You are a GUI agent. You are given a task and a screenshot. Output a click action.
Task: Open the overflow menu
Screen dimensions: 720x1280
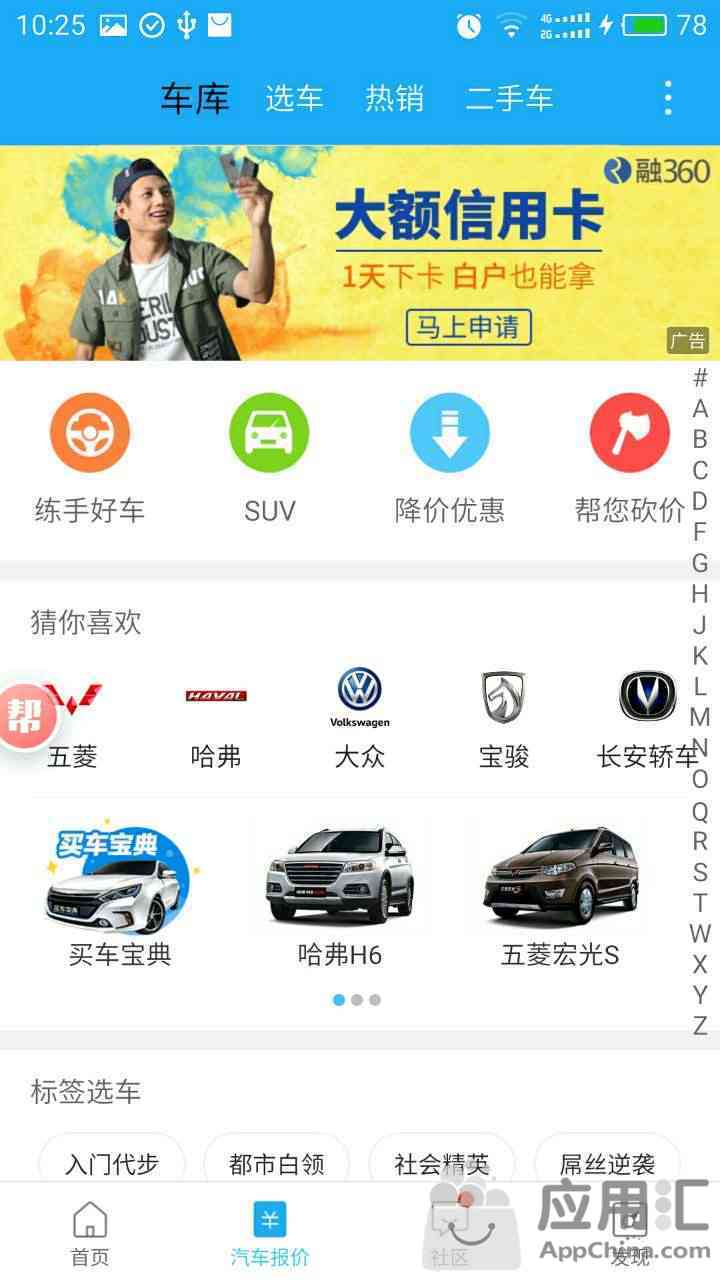[x=668, y=98]
